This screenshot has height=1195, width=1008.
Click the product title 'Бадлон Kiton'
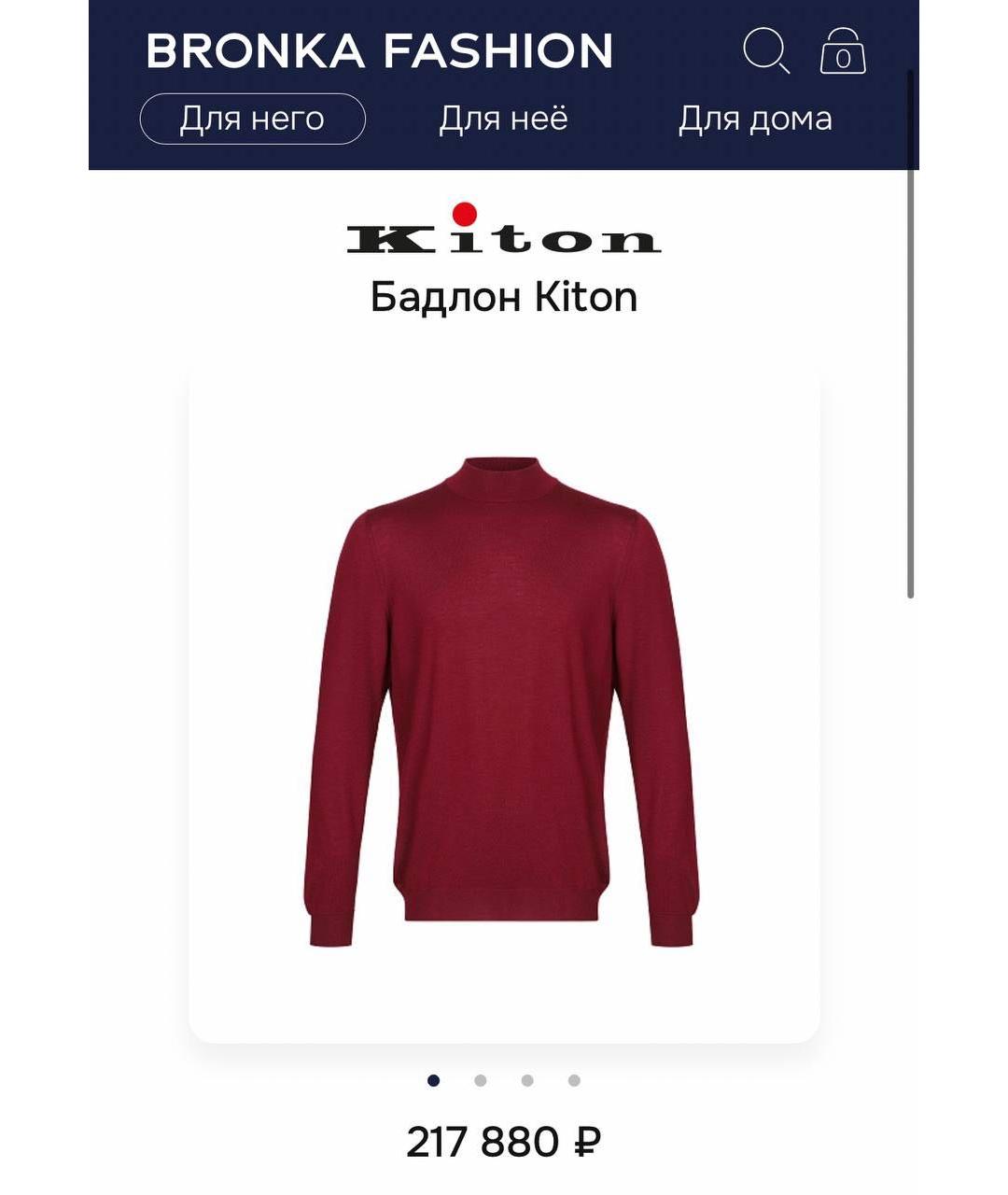503,297
